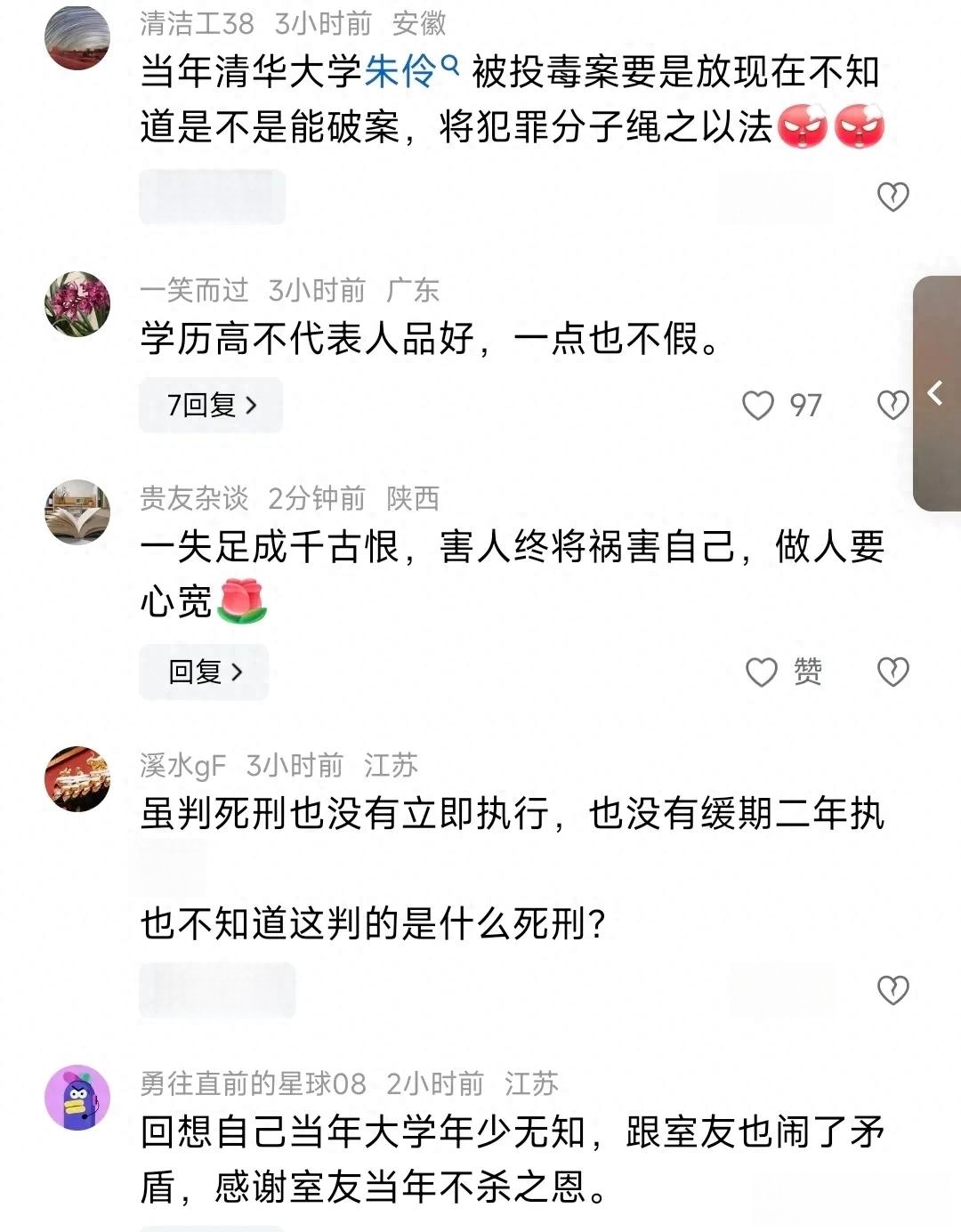This screenshot has height=1232, width=961.
Task: Dislike 贵友杂谈's comment
Action: tap(892, 672)
